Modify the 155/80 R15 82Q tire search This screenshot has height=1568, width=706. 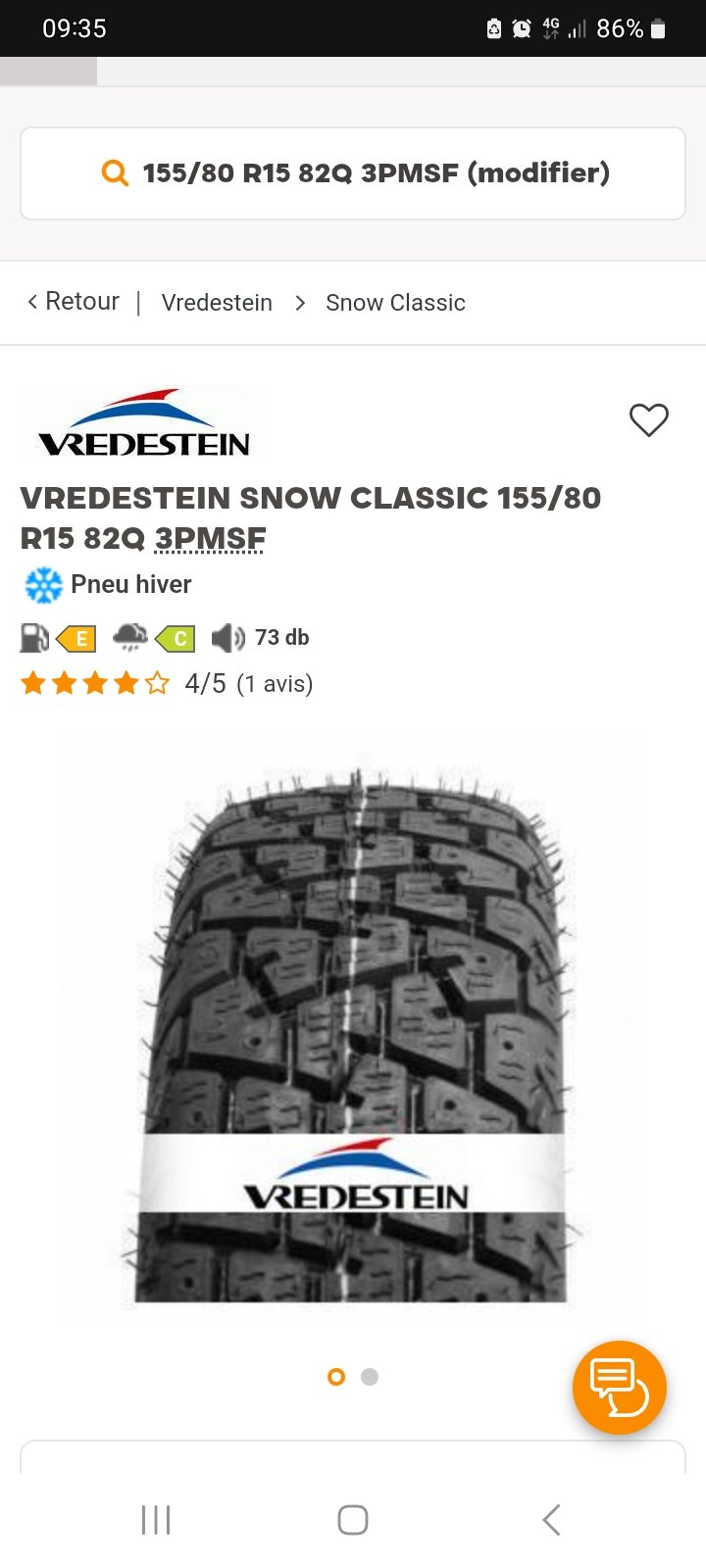coord(353,173)
